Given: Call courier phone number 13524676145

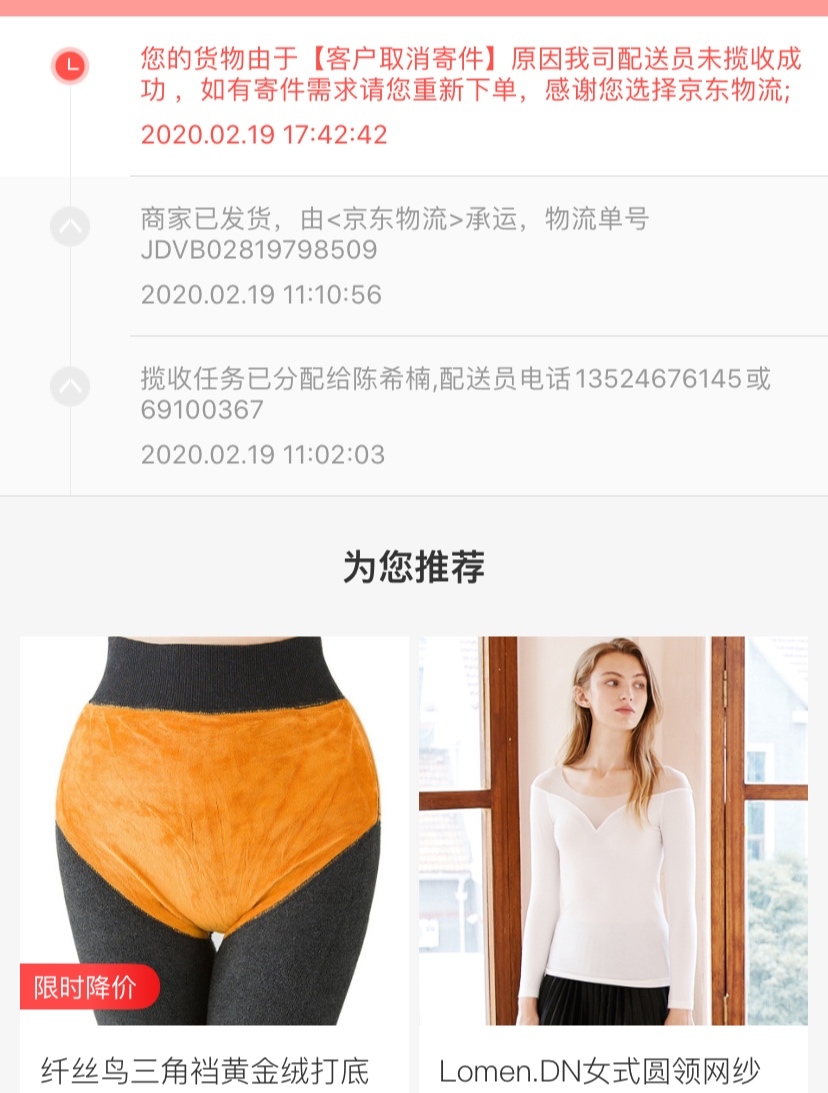Looking at the screenshot, I should [659, 380].
